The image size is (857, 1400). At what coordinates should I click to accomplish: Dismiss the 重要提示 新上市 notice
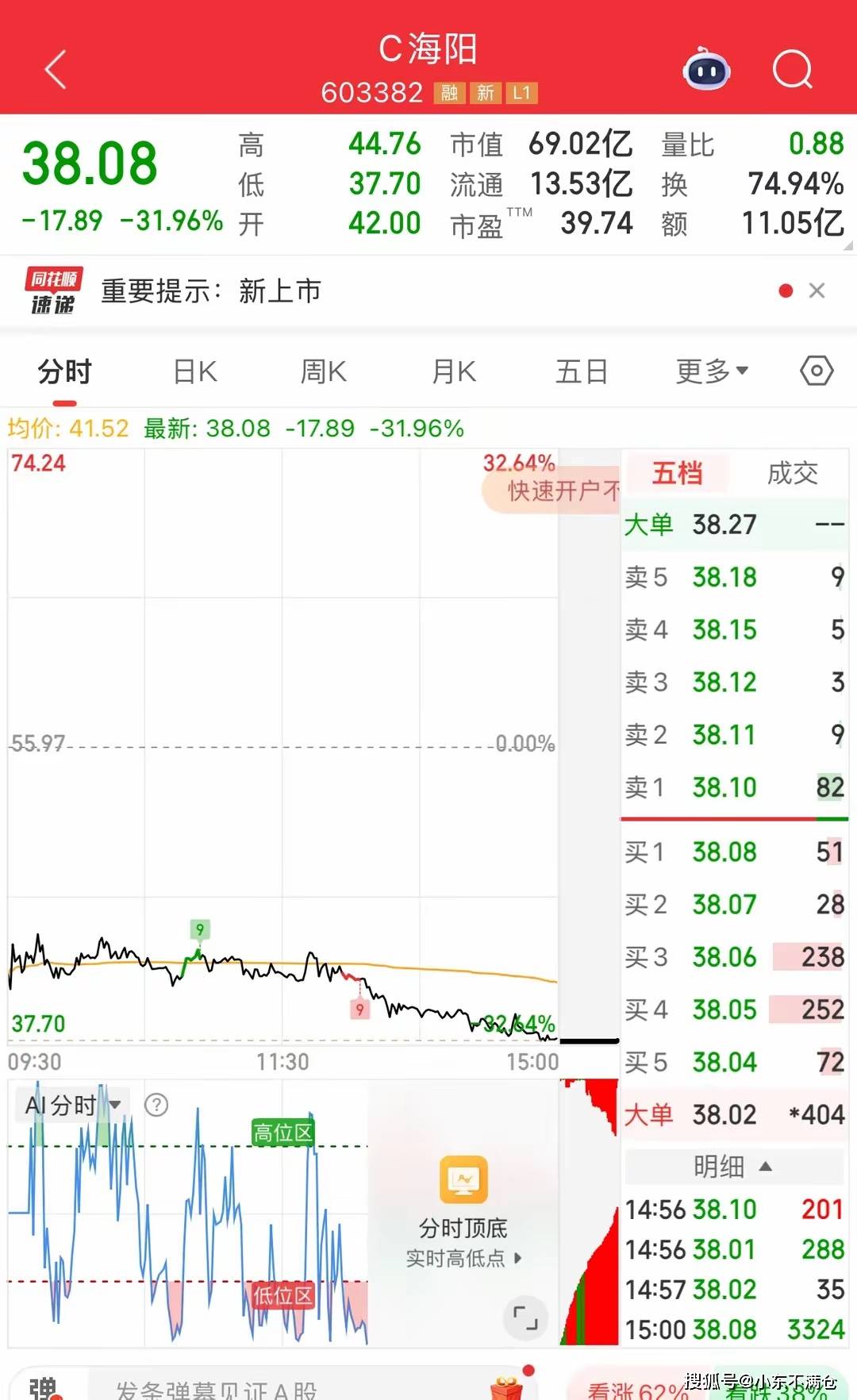pos(817,290)
